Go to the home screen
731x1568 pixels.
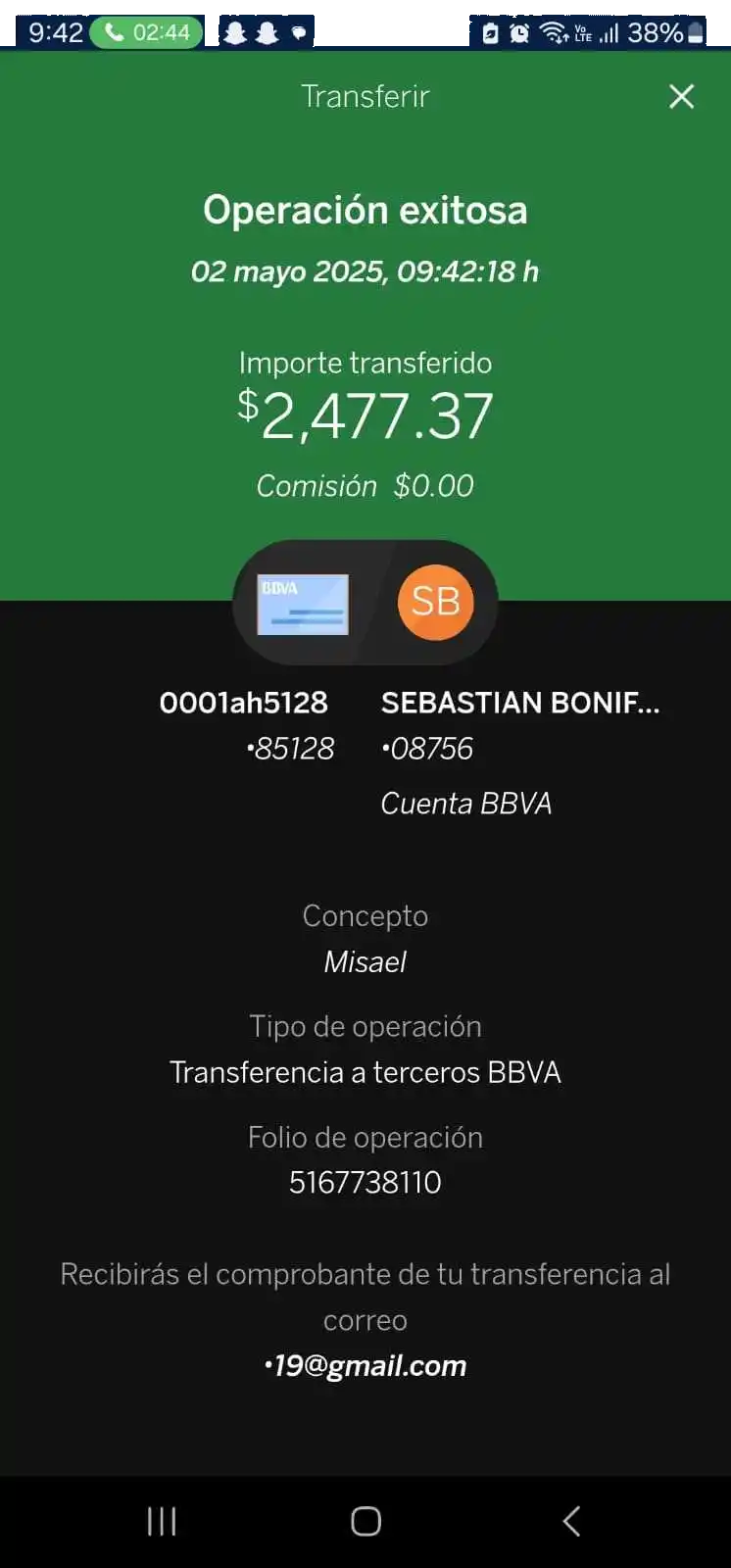coord(365,1521)
